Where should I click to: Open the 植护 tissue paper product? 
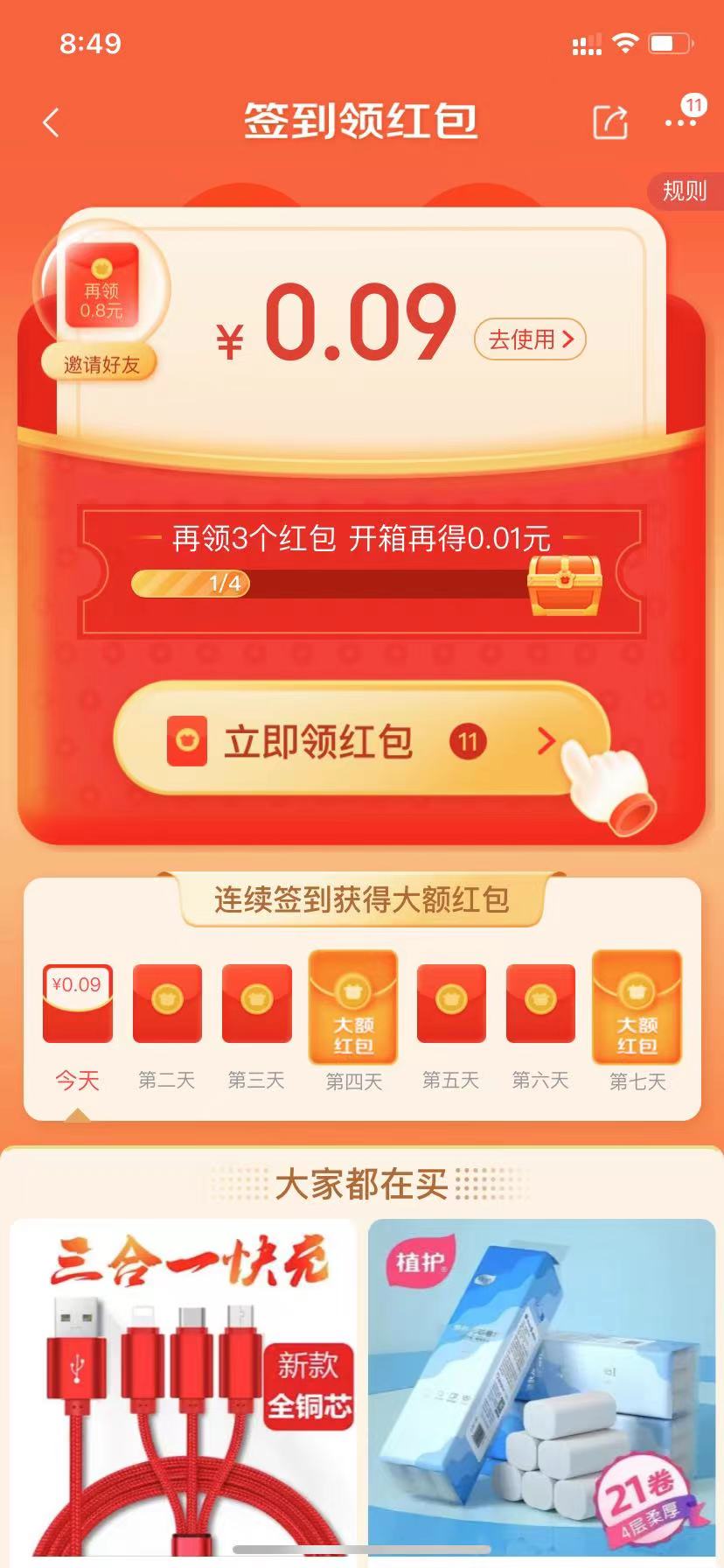[x=541, y=1391]
